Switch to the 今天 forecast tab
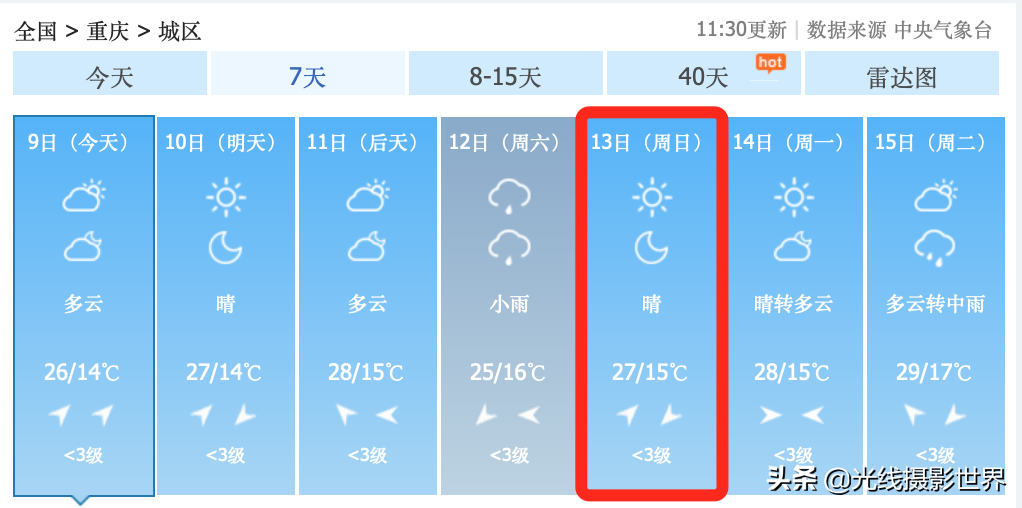The height and width of the screenshot is (508, 1022). pos(109,75)
